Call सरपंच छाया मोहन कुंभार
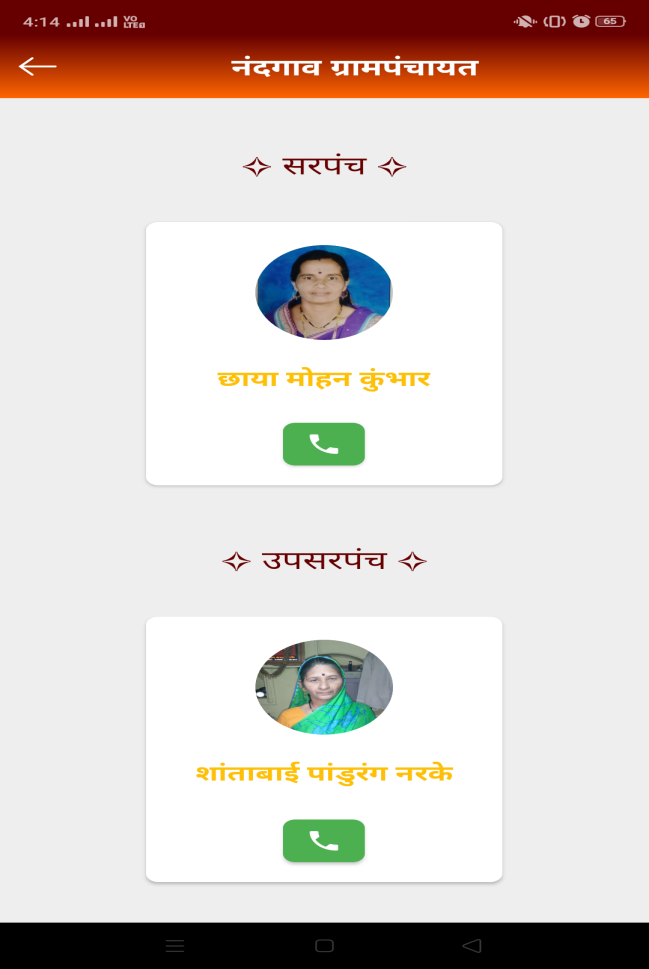Viewport: 649px width, 969px height. pyautogui.click(x=323, y=444)
